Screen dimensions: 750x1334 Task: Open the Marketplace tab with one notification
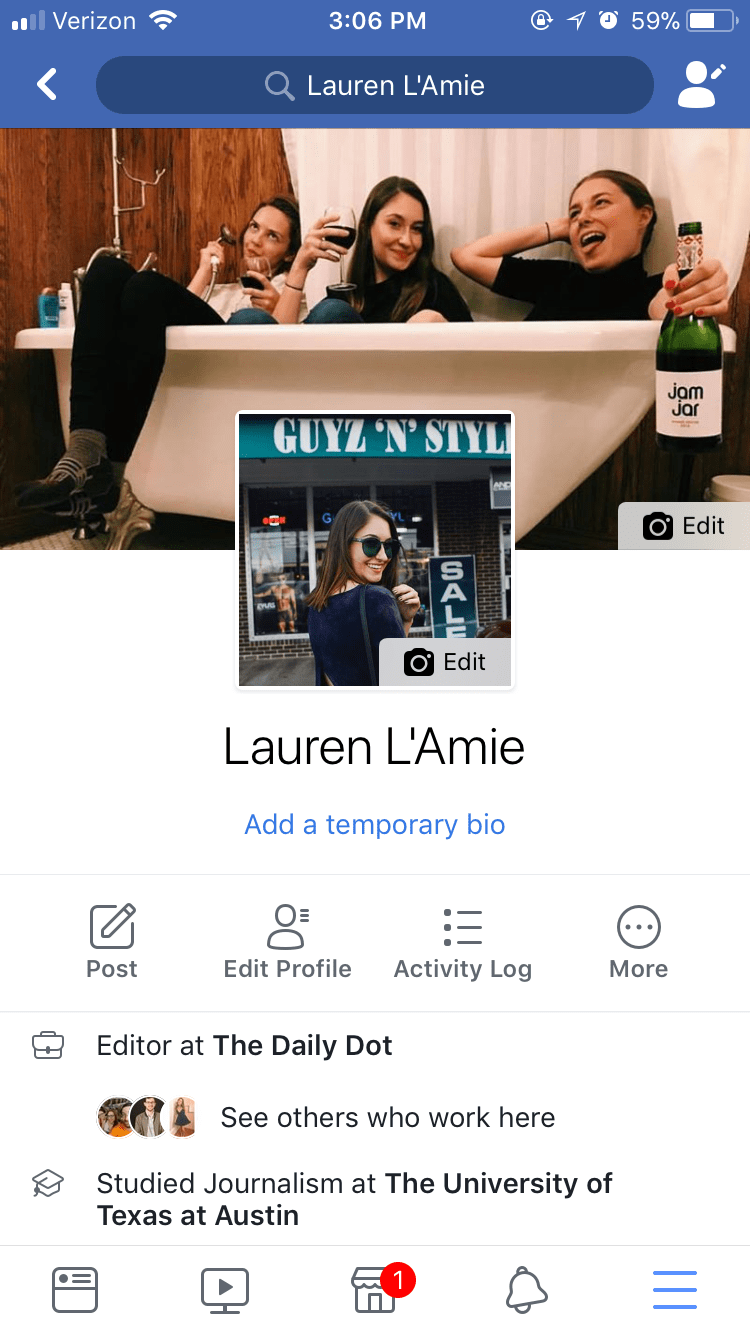coord(375,1290)
